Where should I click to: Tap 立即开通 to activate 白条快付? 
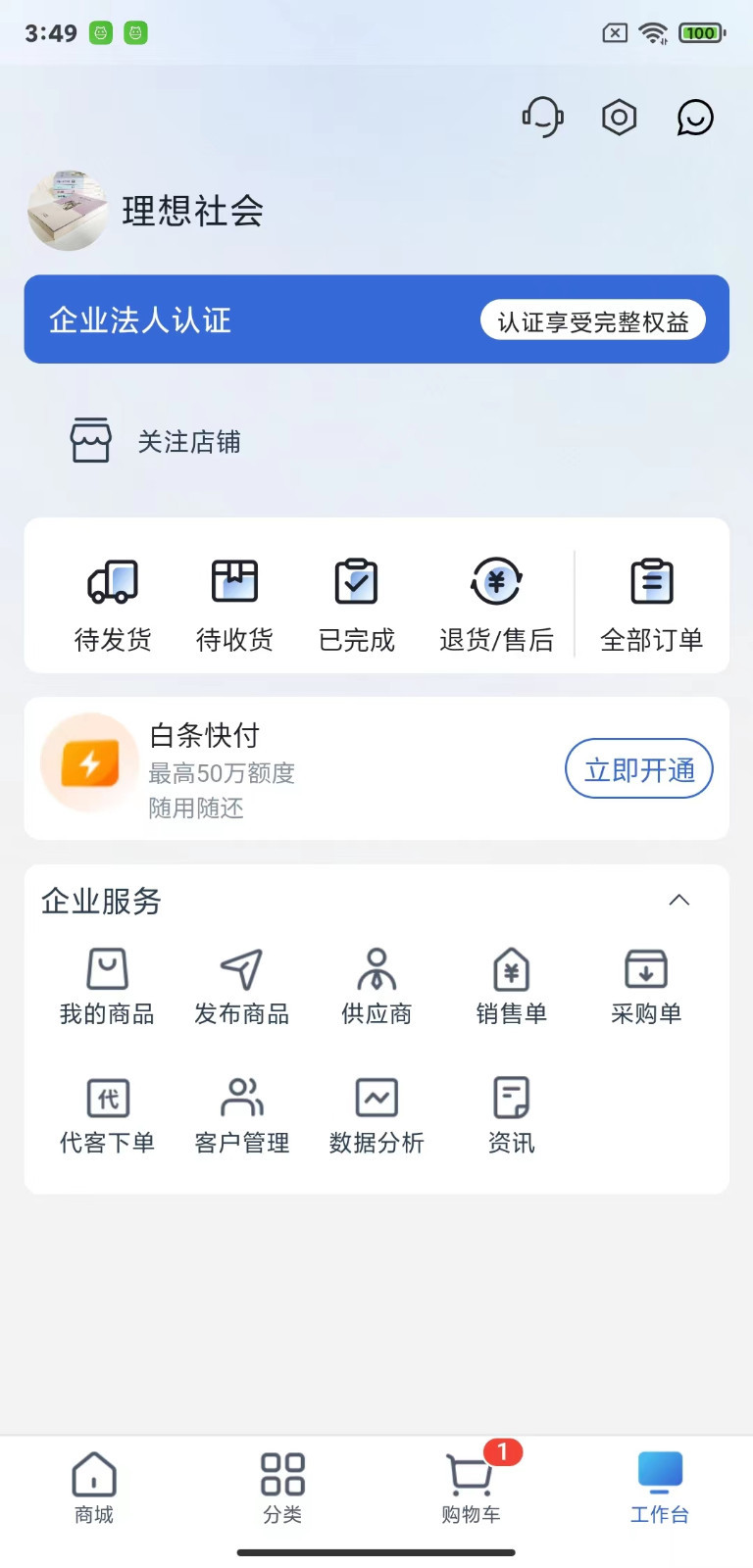[638, 768]
